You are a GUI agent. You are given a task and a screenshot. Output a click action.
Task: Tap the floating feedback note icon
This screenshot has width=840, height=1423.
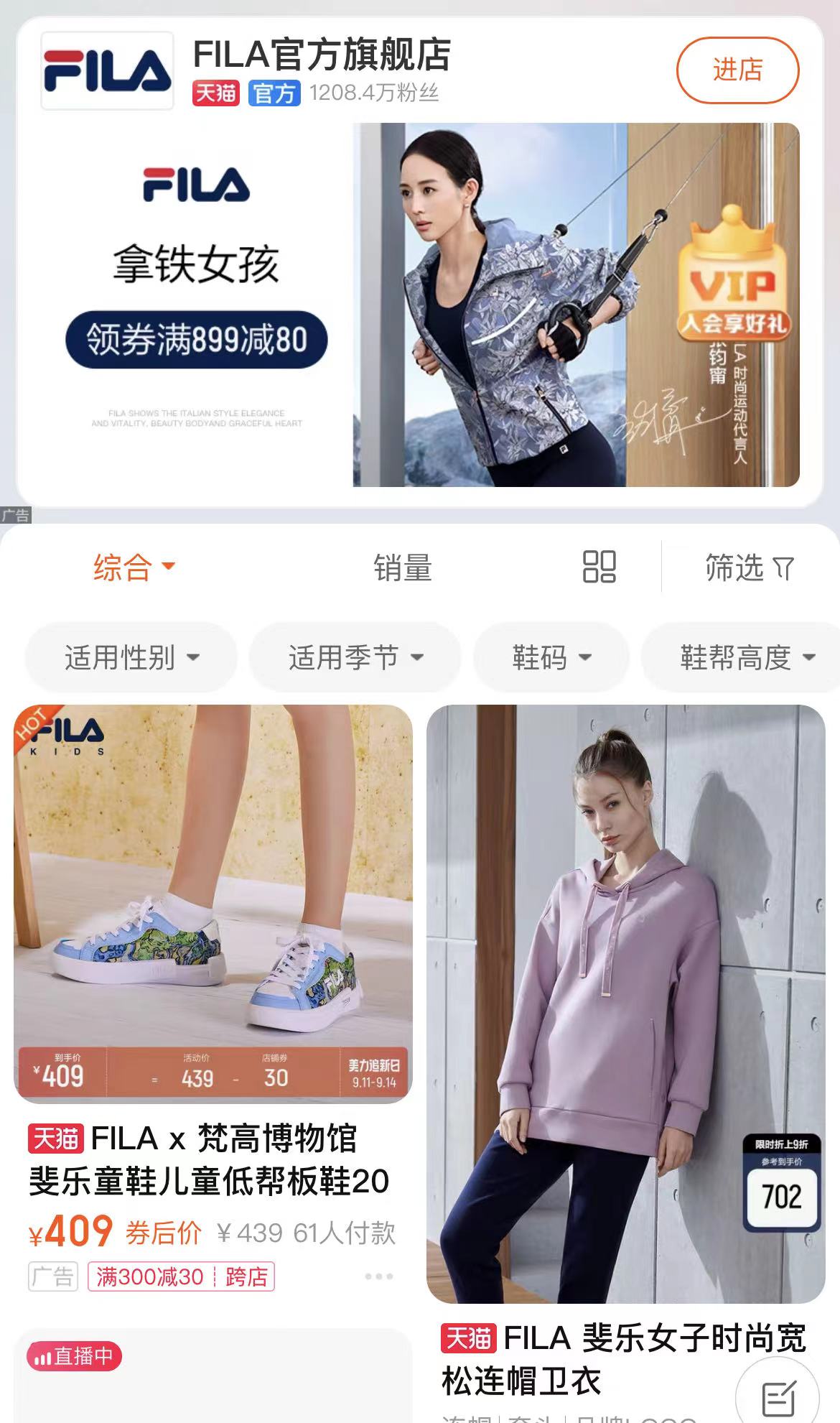click(778, 1398)
